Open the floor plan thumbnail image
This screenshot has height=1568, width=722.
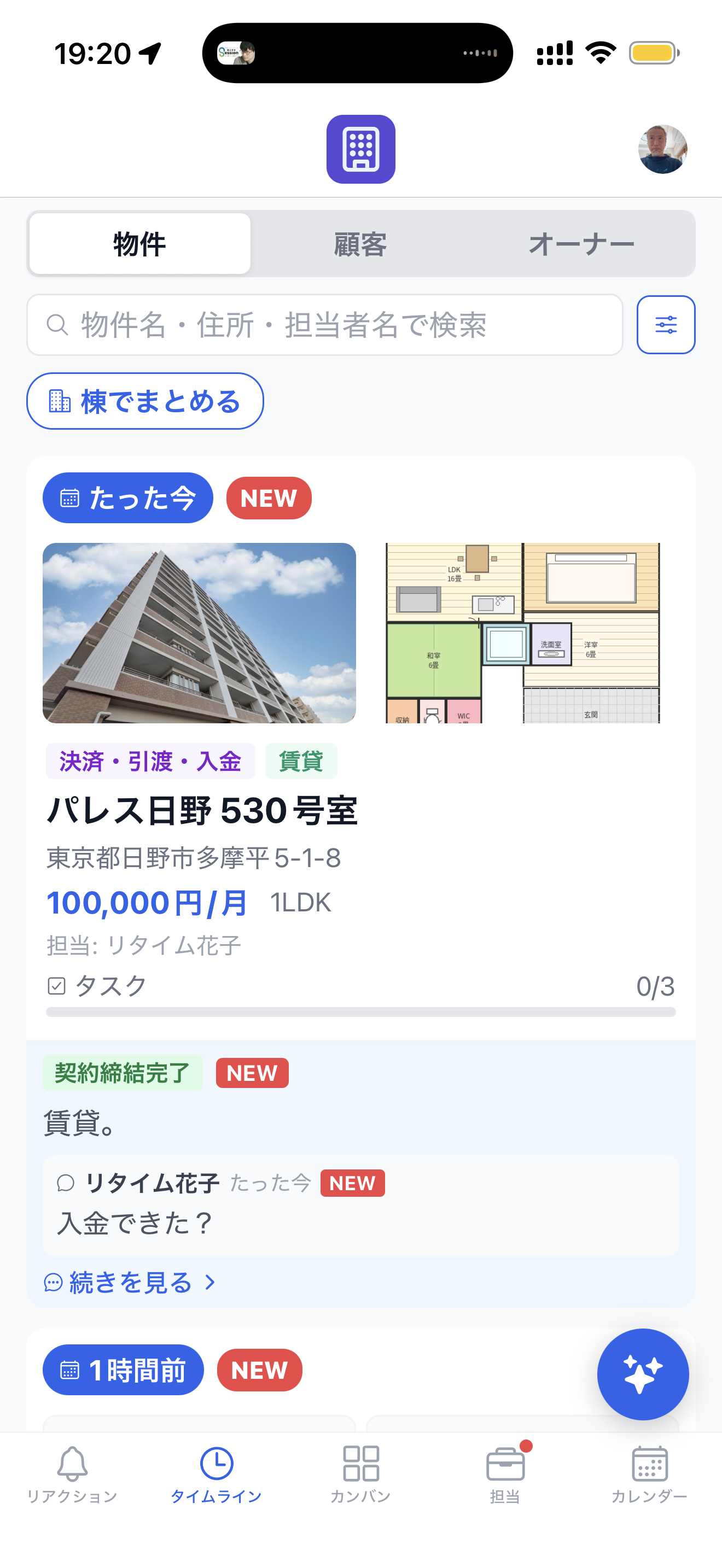(x=522, y=633)
